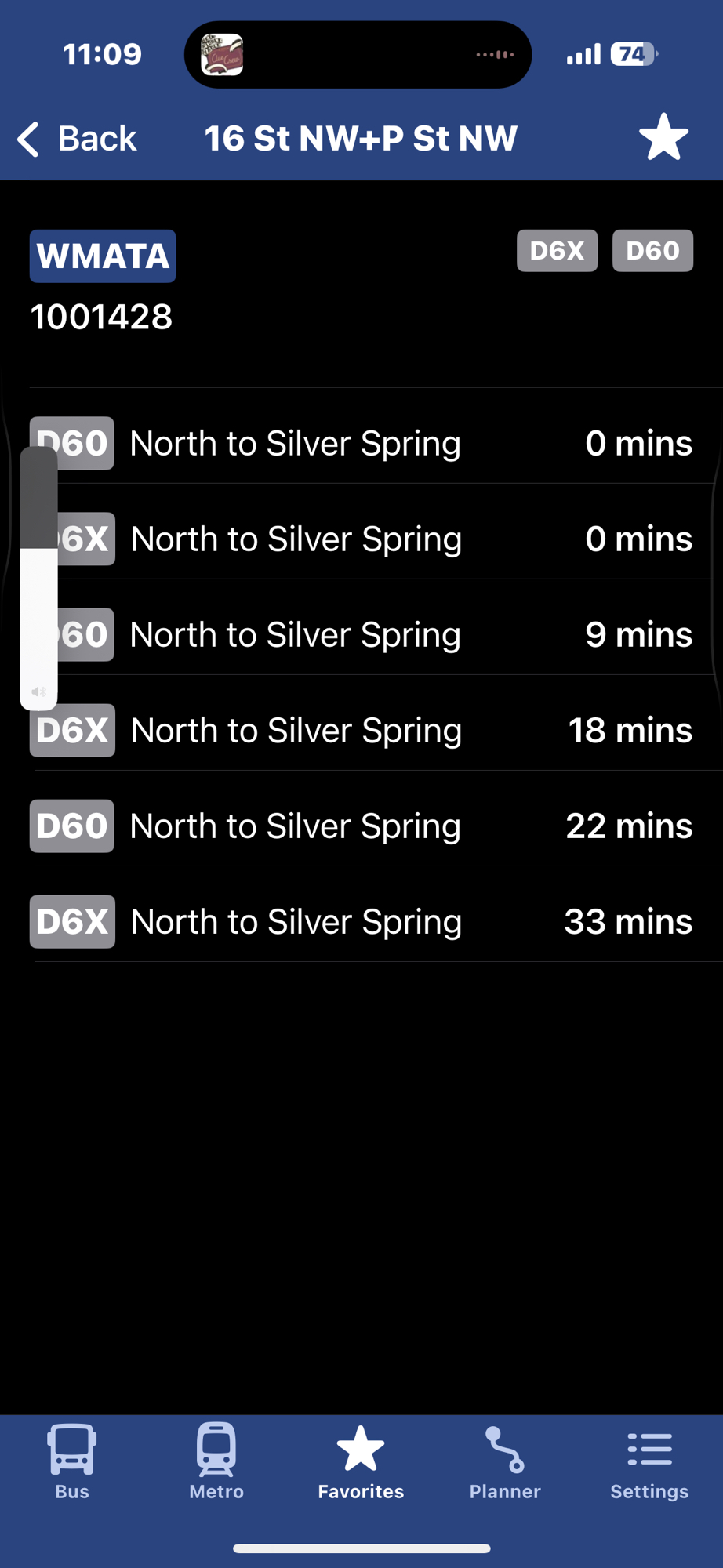Select the D60 route chip

tap(652, 251)
